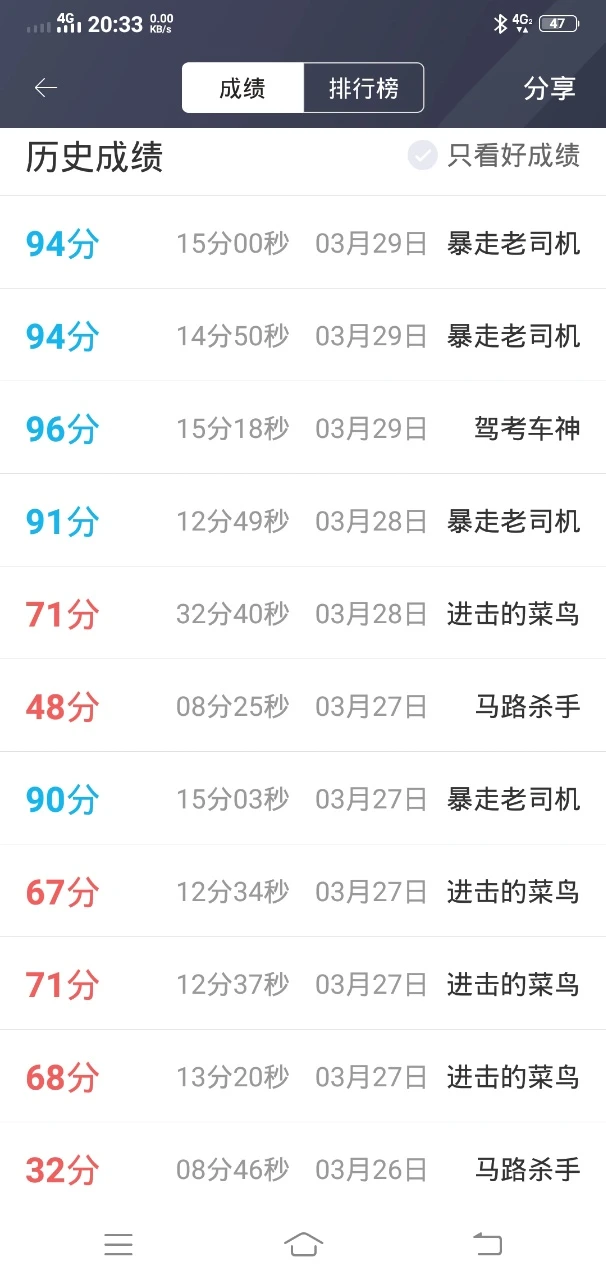The height and width of the screenshot is (1280, 606).
Task: Open recent apps from navigation bar
Action: pyautogui.click(x=118, y=1244)
